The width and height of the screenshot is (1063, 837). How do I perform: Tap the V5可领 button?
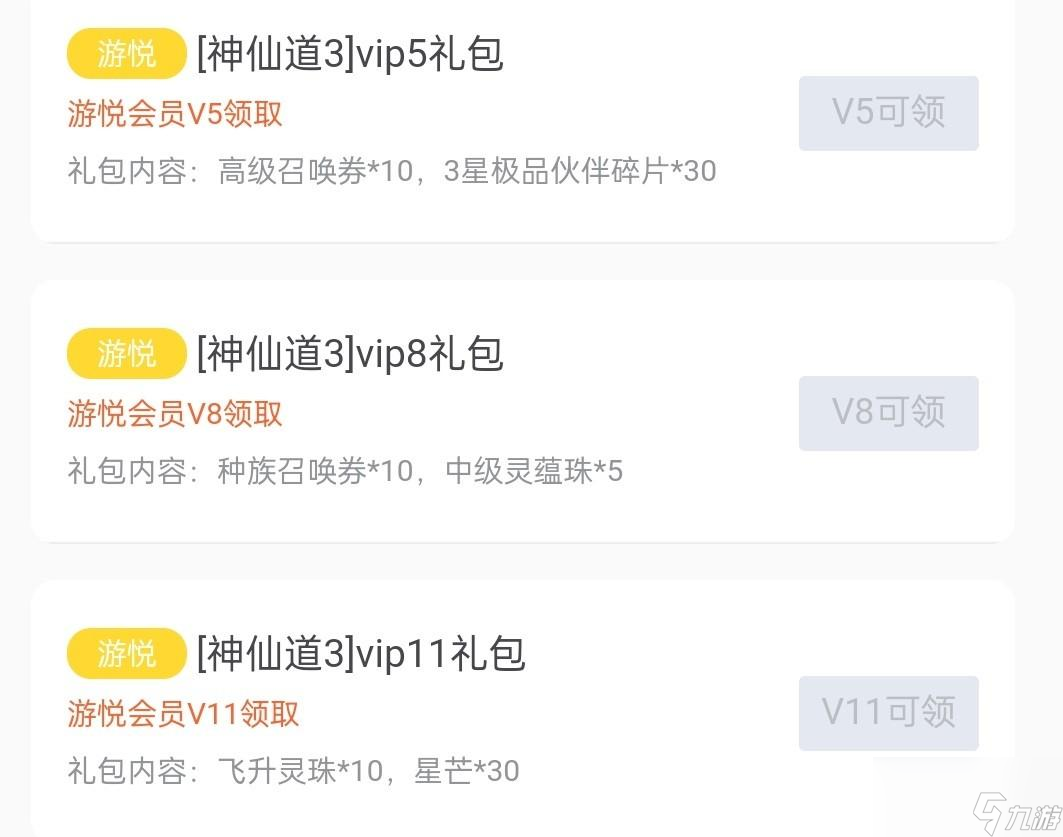888,113
